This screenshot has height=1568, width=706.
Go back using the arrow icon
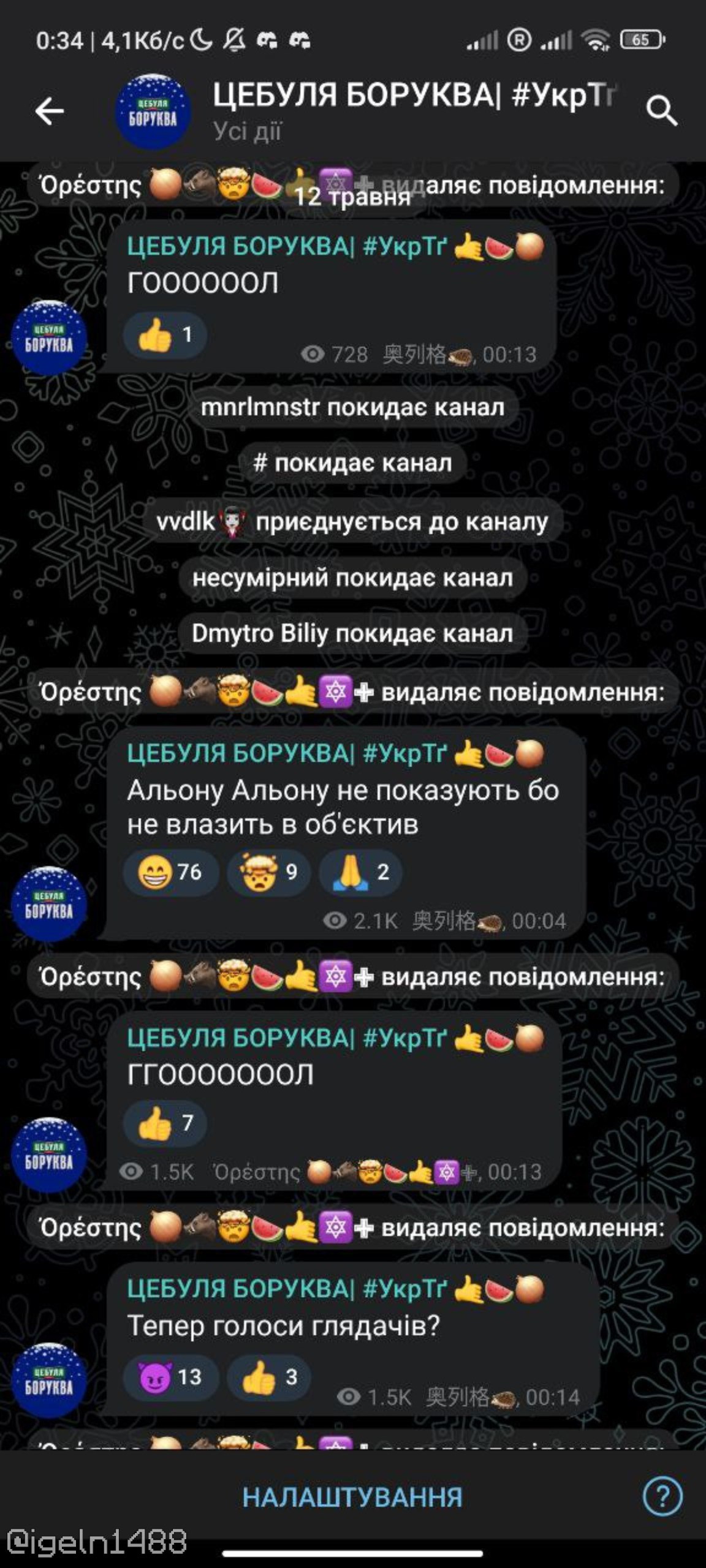tap(50, 111)
